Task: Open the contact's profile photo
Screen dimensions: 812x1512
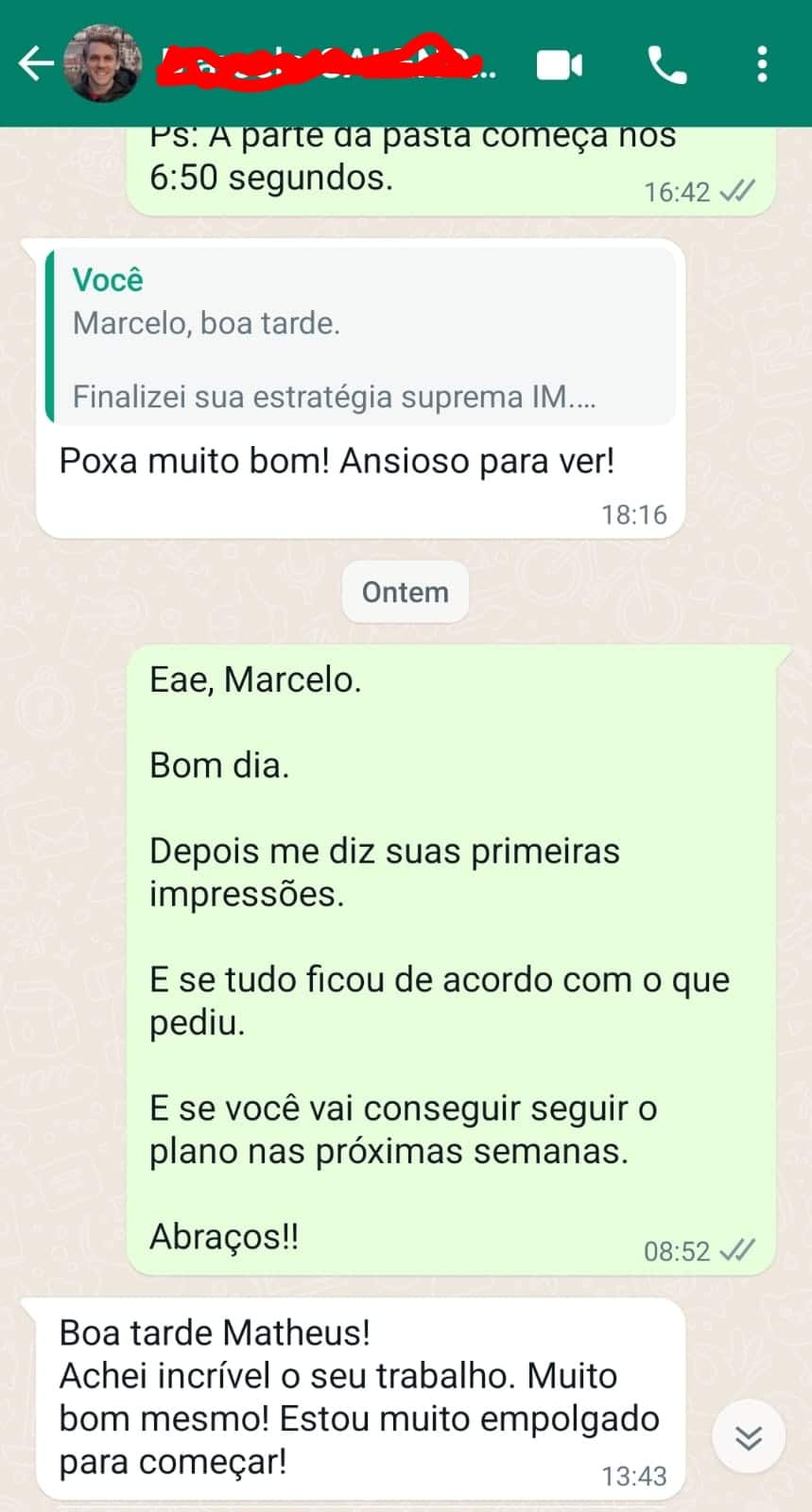Action: [102, 63]
